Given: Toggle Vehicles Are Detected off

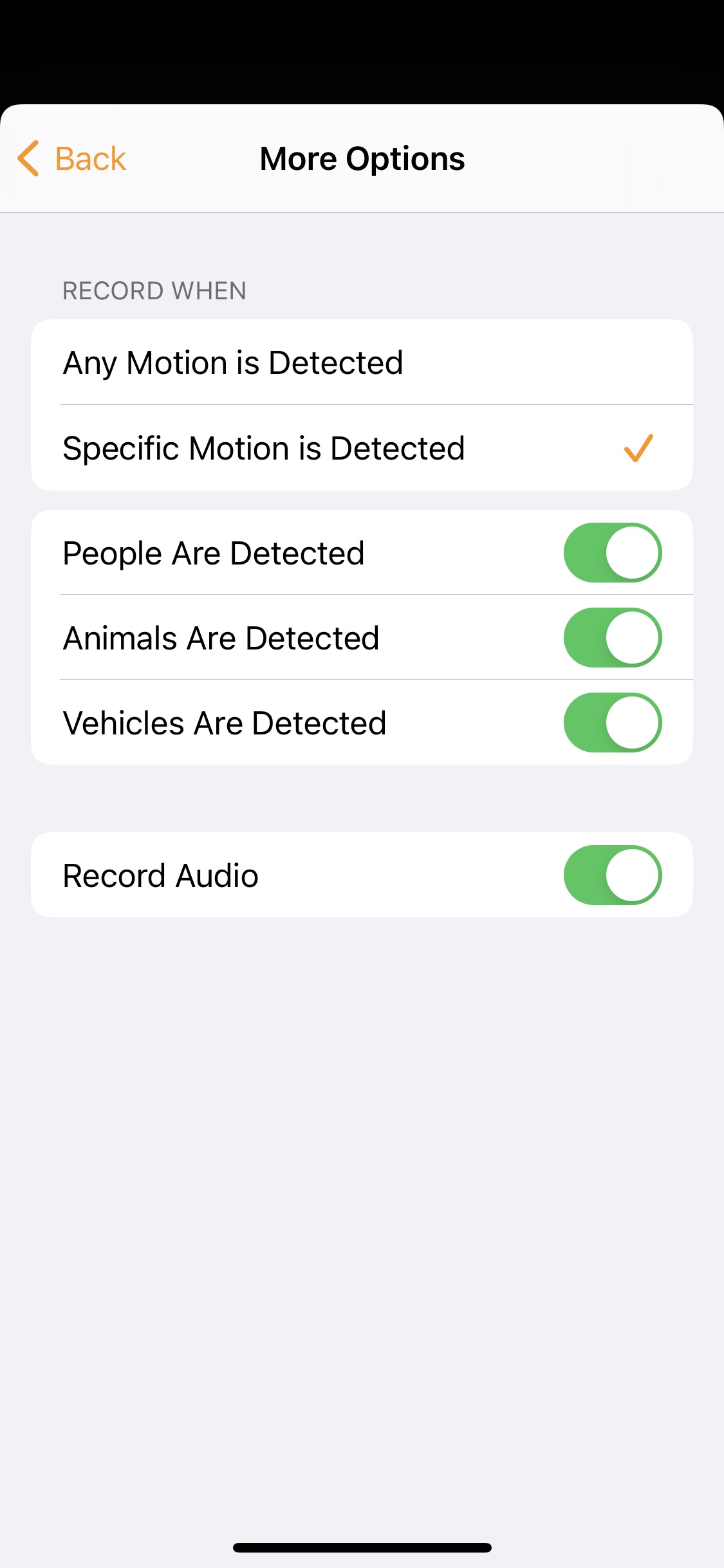Looking at the screenshot, I should click(612, 723).
